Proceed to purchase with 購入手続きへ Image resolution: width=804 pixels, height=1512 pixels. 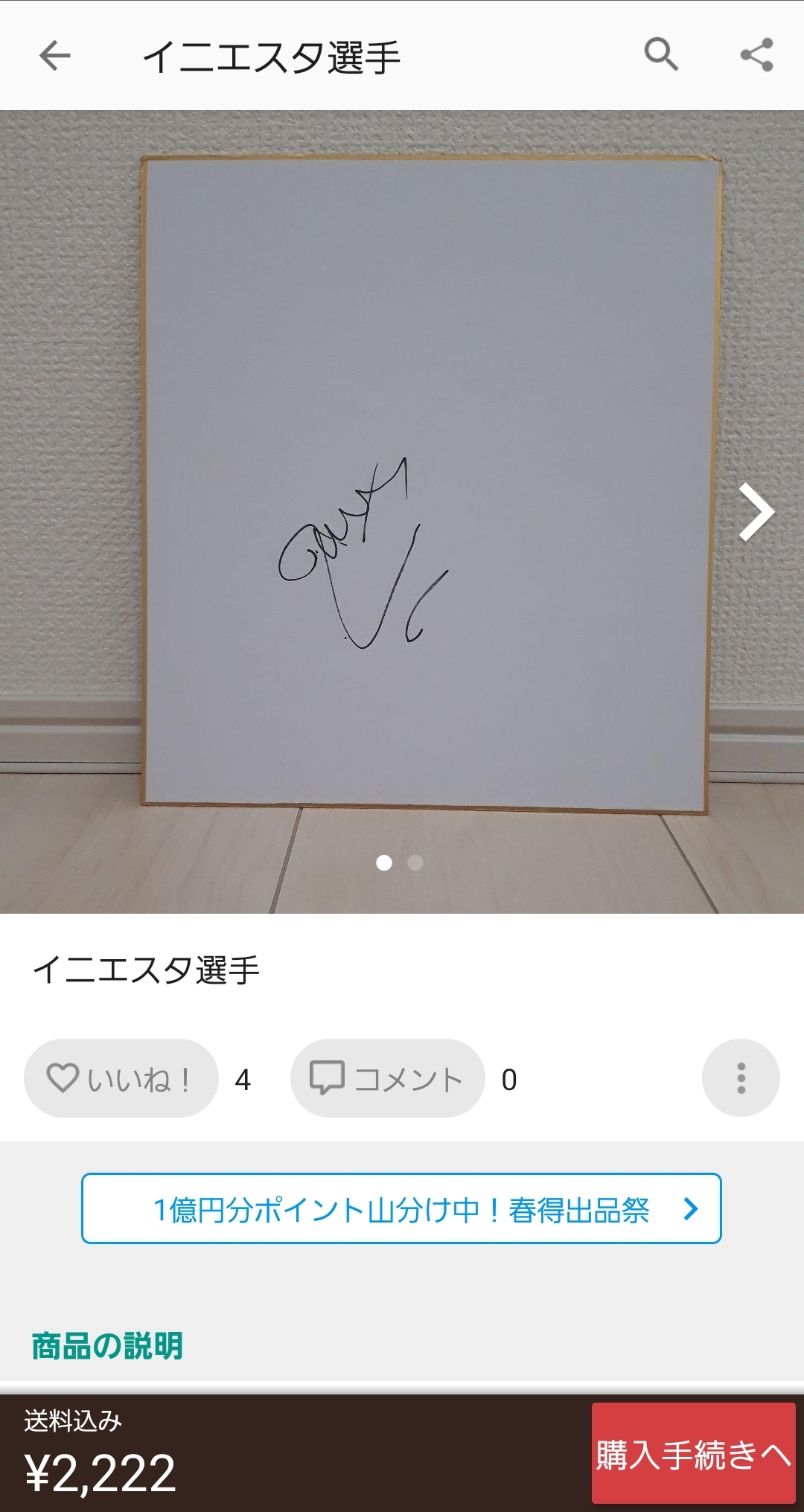(693, 1454)
